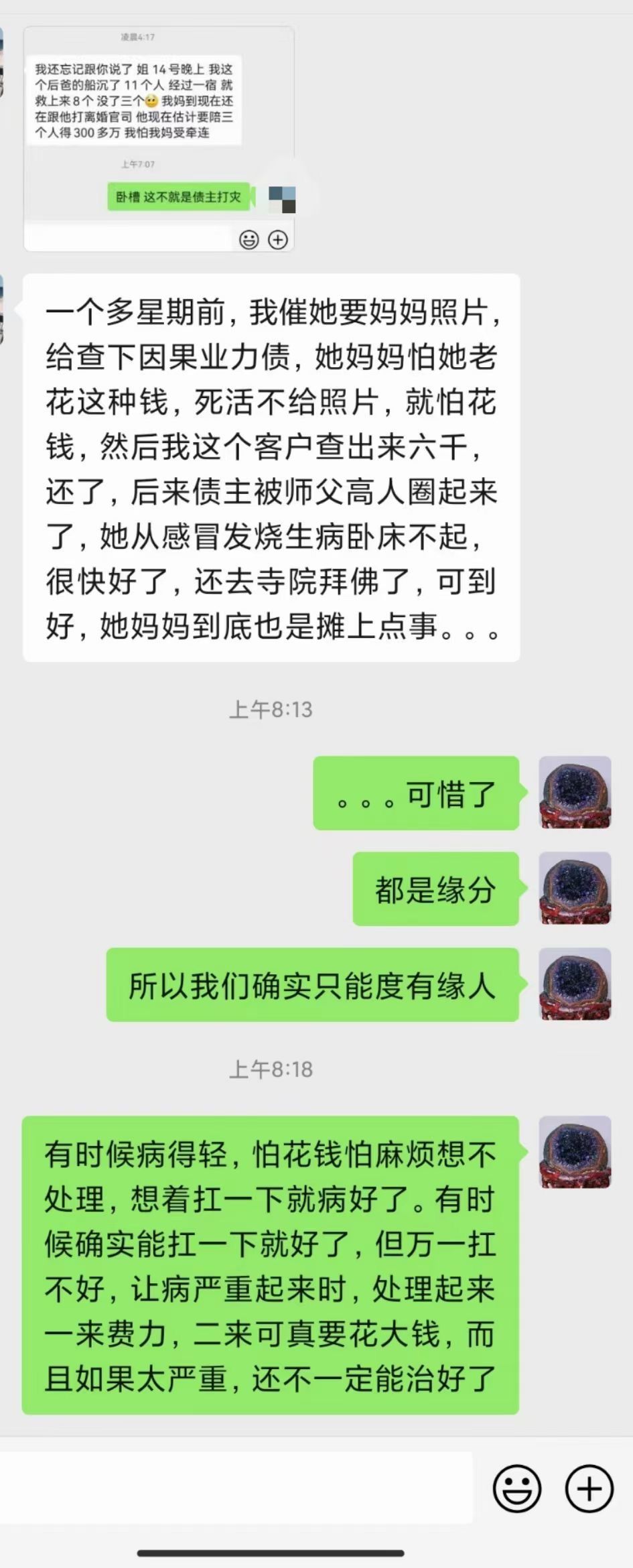633x1568 pixels.
Task: Tap the avatar next to '所以我们确实只能度有缘人'
Action: click(x=575, y=984)
